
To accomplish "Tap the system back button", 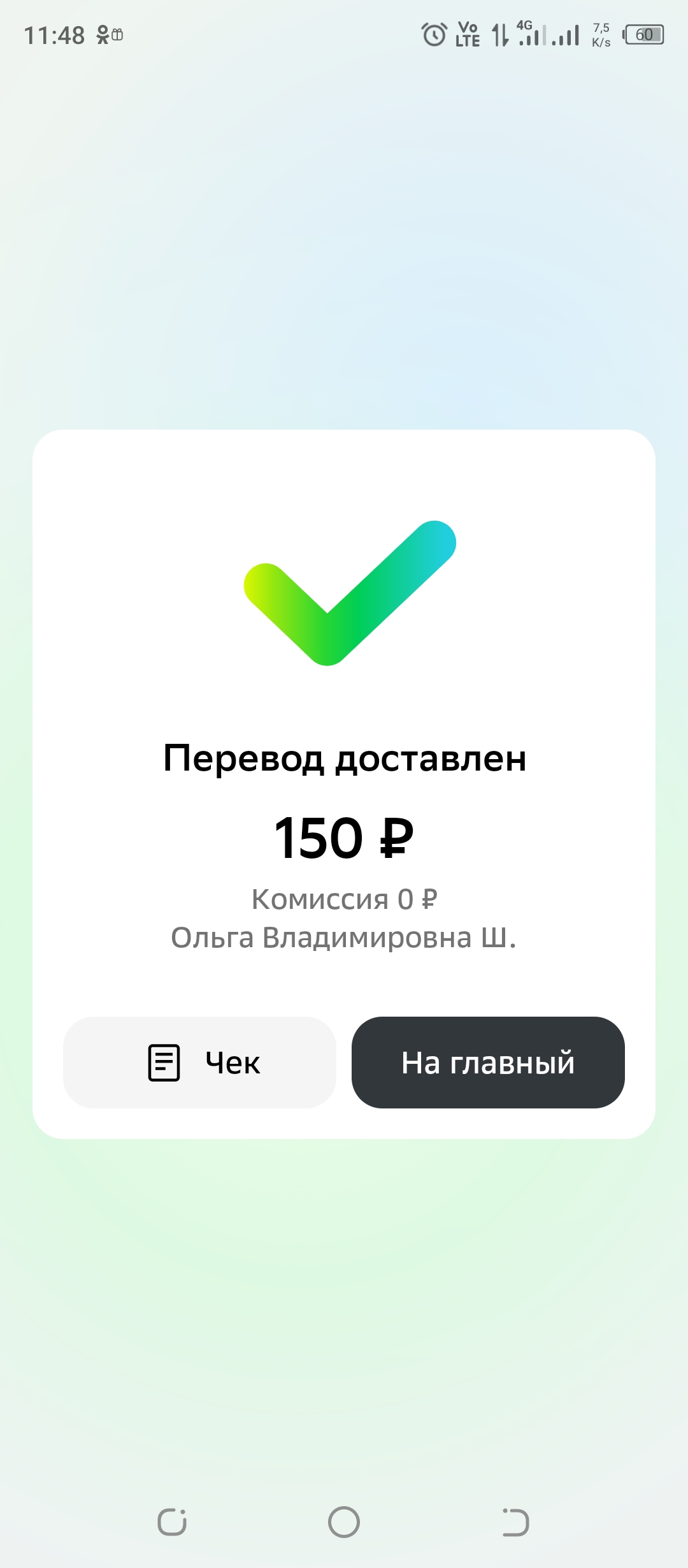I will coord(515,1522).
